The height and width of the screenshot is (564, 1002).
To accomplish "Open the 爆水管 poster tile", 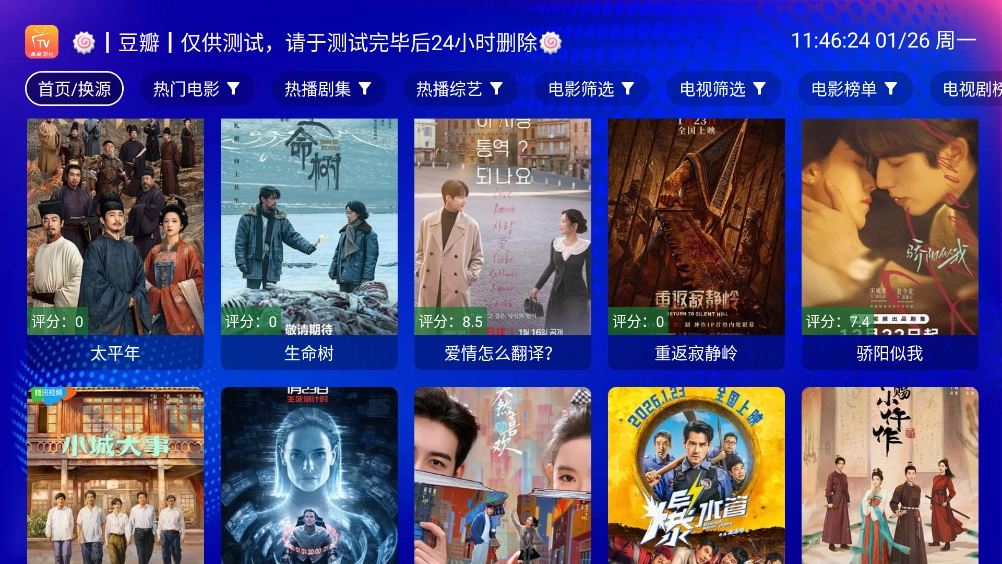I will pos(696,475).
